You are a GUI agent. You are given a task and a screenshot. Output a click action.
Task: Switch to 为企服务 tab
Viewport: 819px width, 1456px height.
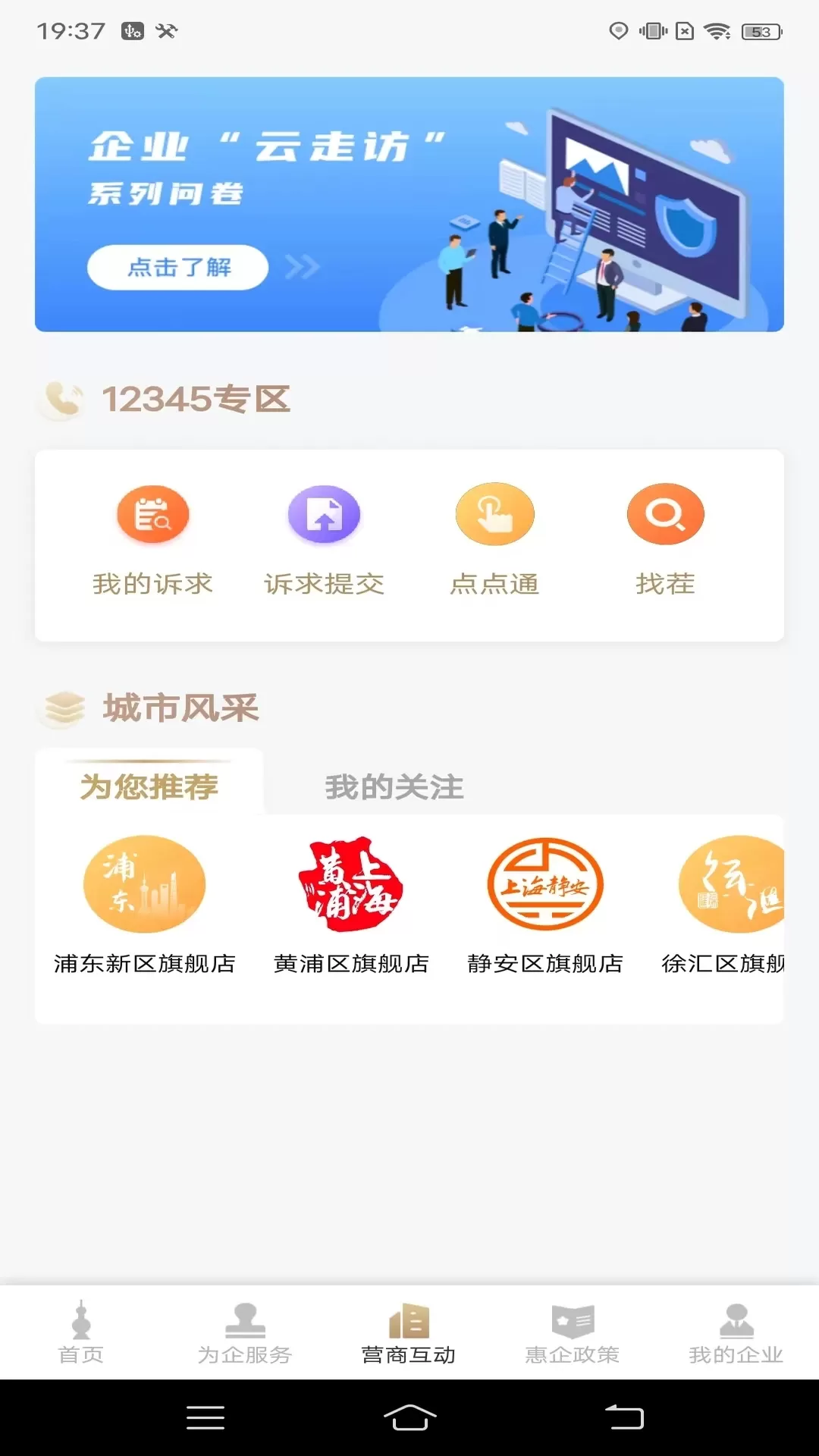(245, 1333)
